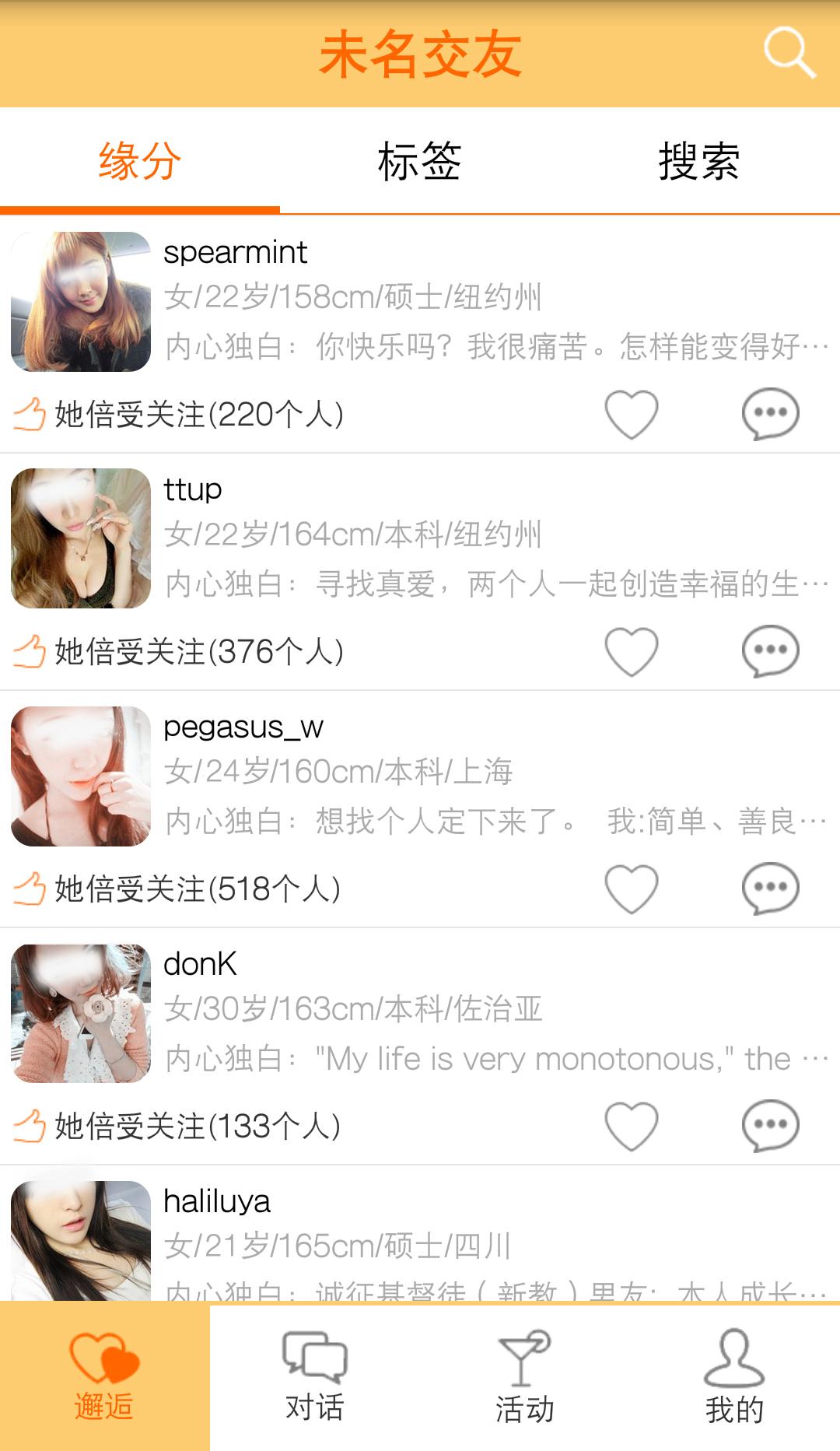This screenshot has width=840, height=1451.
Task: Open ttup's profile
Action: [x=420, y=538]
